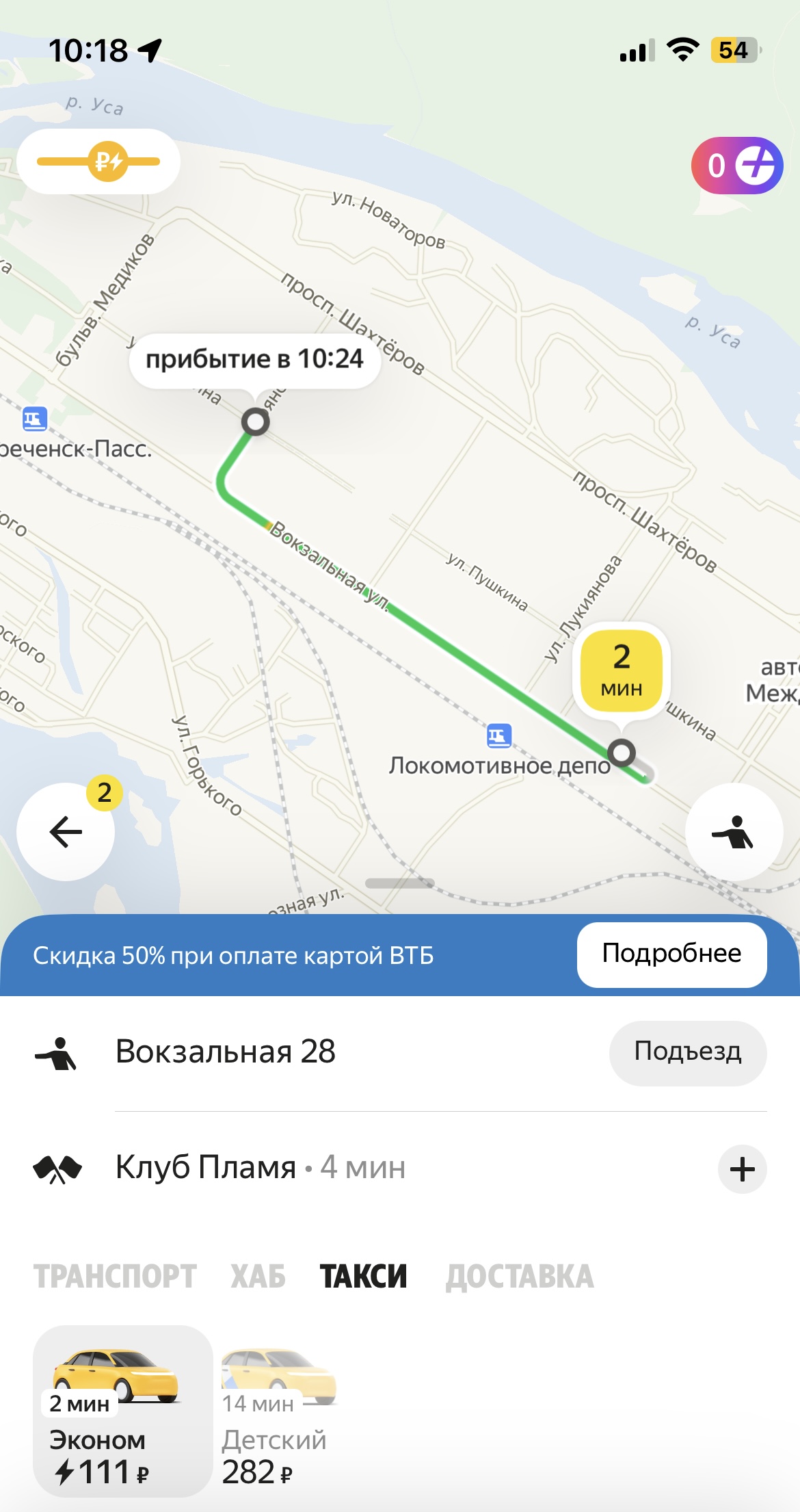
Task: Change destination Клуб Пламя
Action: click(x=205, y=1168)
